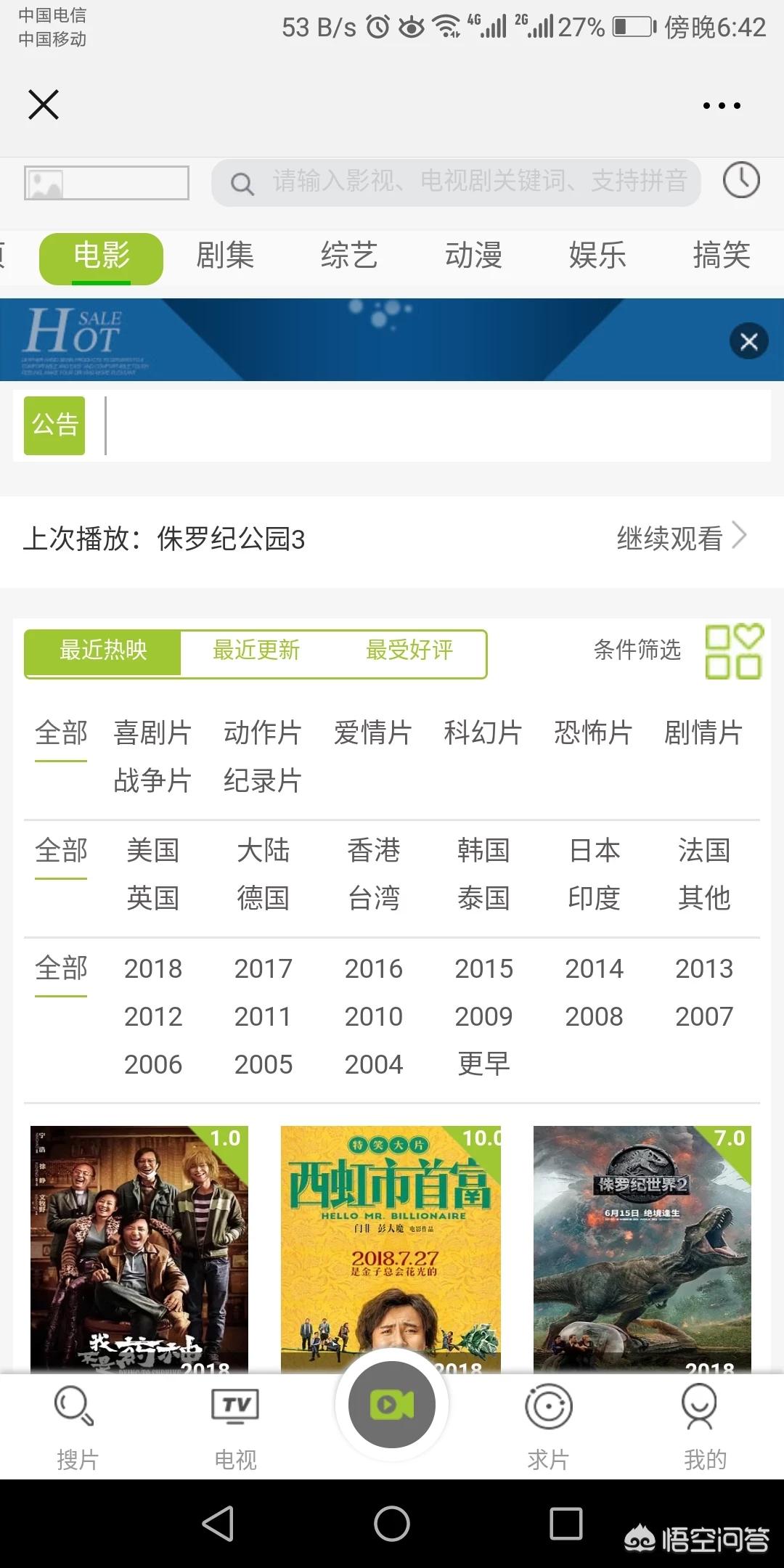Switch to the 综艺 tab
Screen dimensions: 784x1568
coord(349,256)
